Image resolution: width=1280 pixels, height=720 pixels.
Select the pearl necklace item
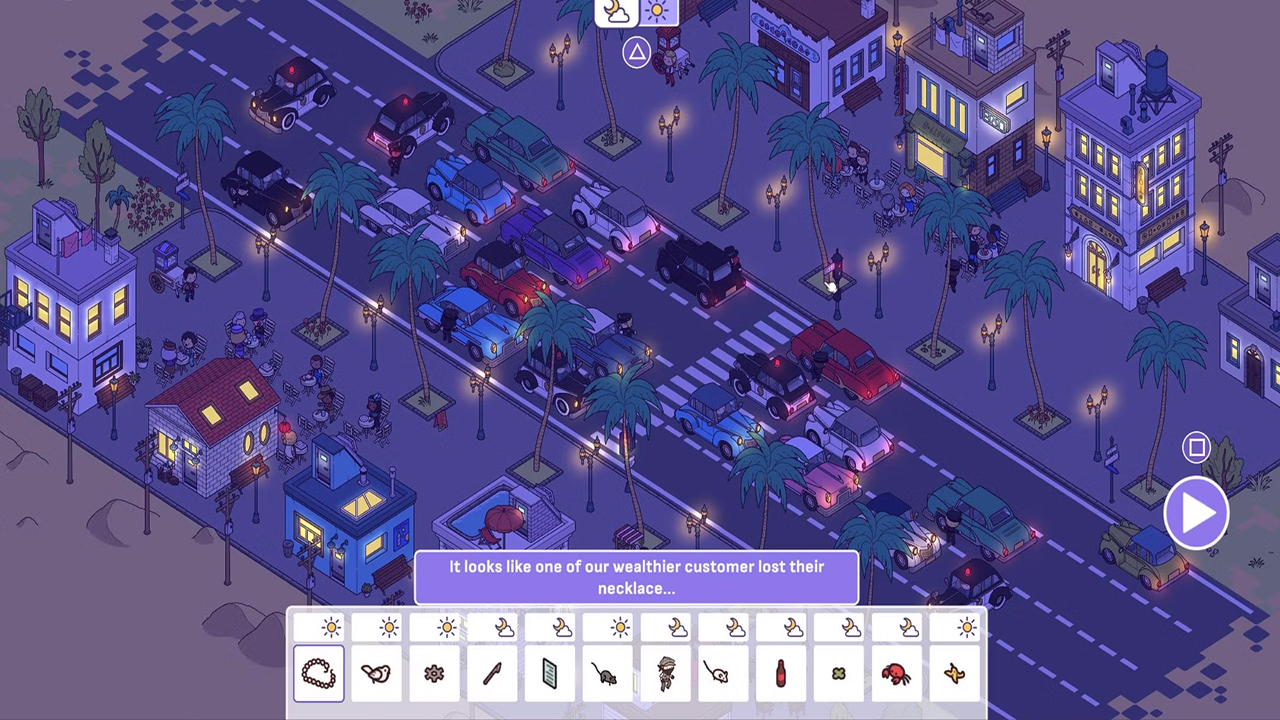(319, 673)
